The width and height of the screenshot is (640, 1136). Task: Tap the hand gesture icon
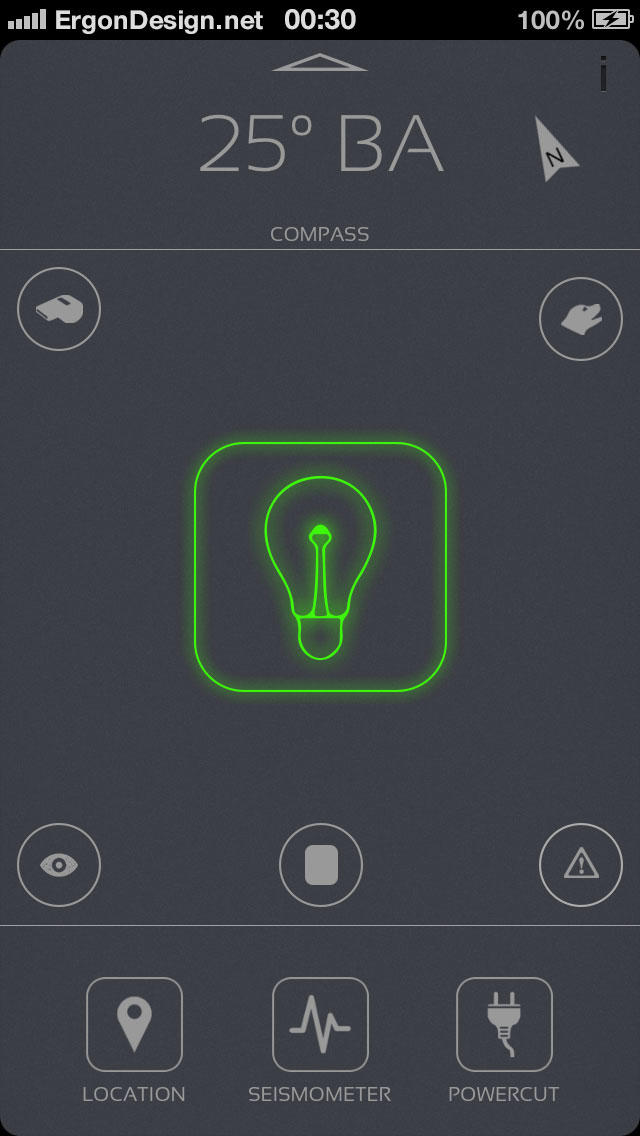(x=581, y=319)
